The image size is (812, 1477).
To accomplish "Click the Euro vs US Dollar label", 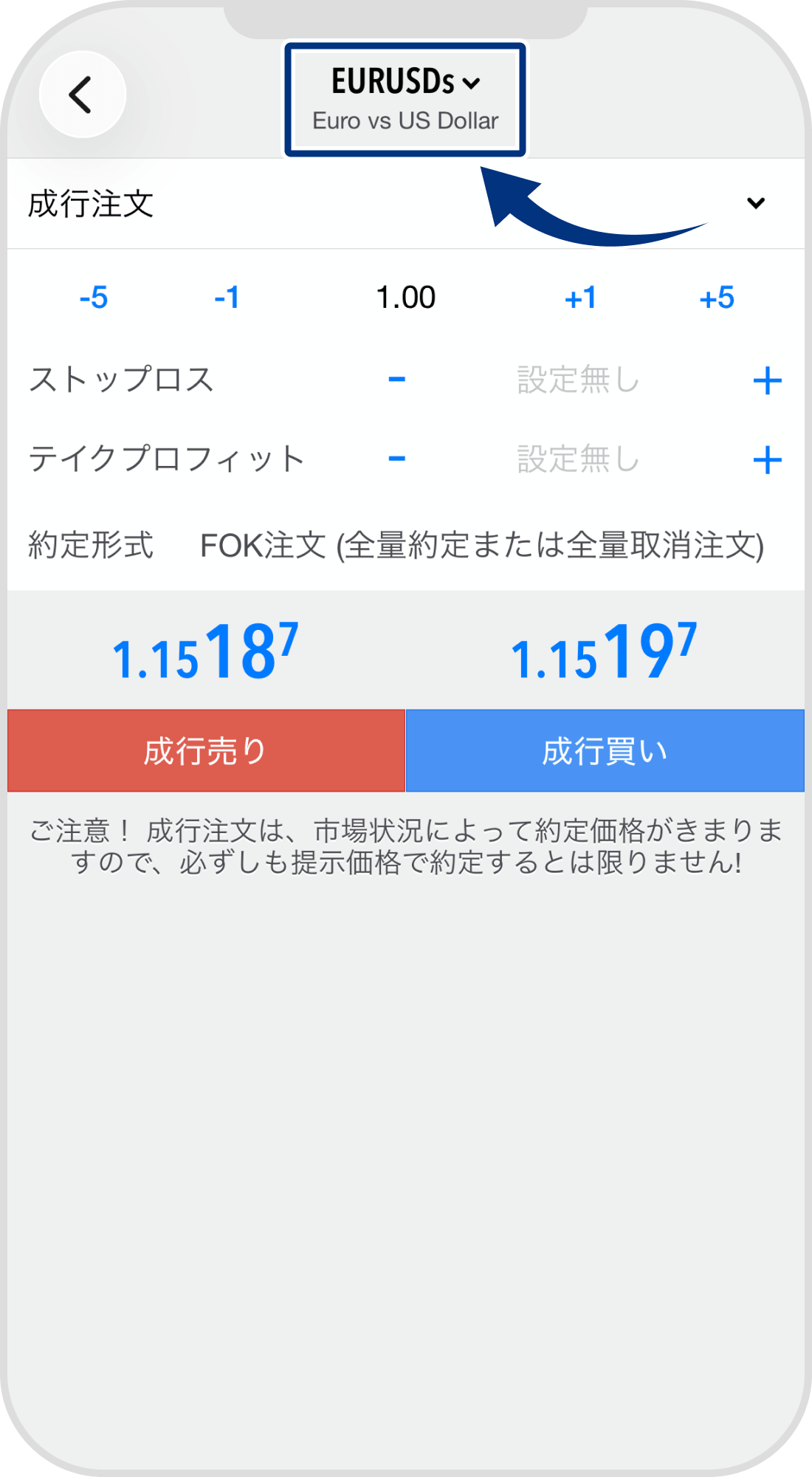I will tap(405, 120).
